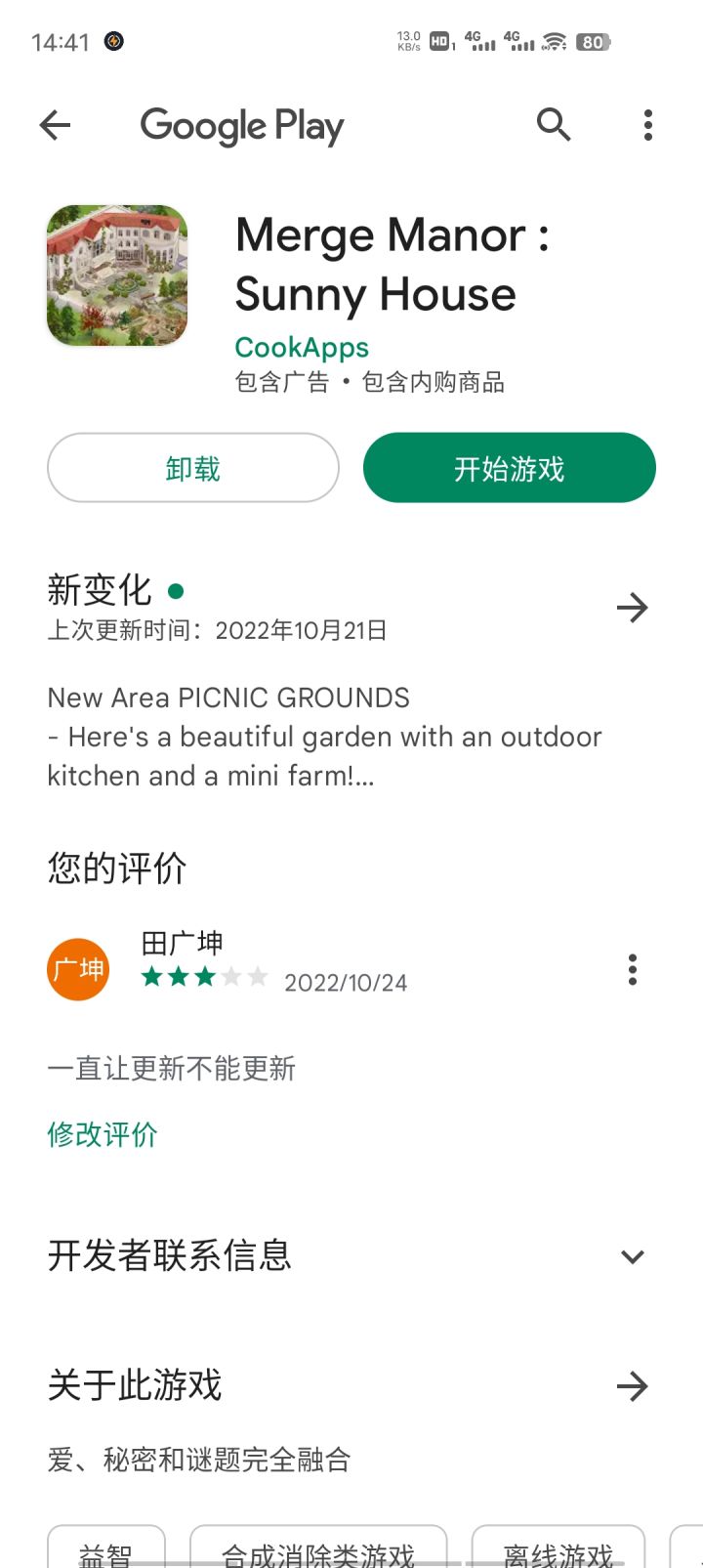Tap the 卸载 button to uninstall
This screenshot has width=703, height=1568.
pyautogui.click(x=193, y=468)
